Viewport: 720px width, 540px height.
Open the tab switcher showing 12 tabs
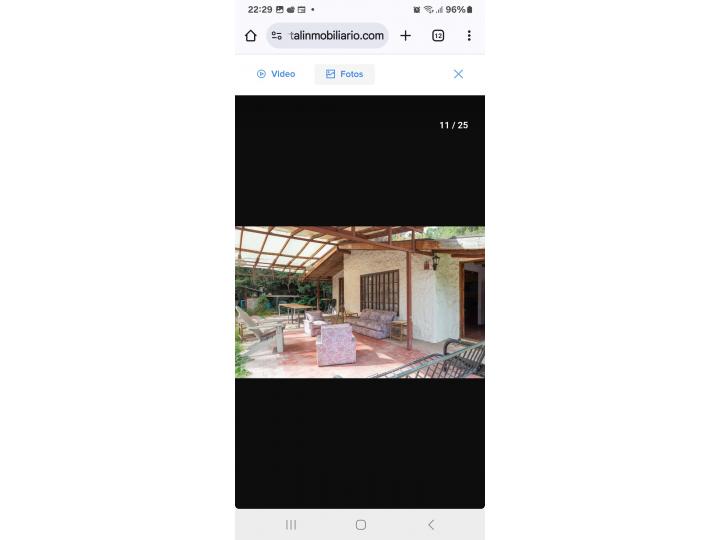tap(438, 36)
